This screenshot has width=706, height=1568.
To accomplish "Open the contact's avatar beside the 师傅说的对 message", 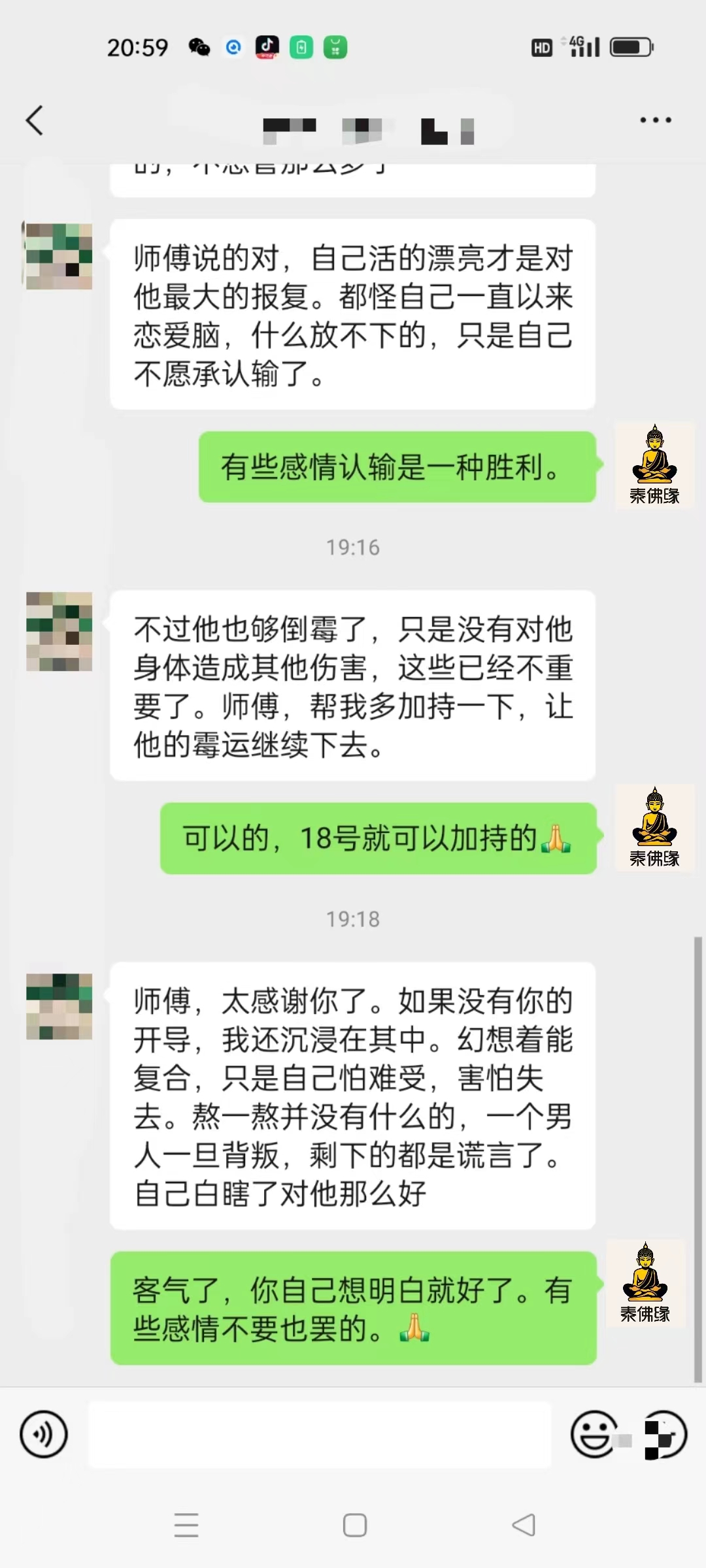I will coord(58,255).
